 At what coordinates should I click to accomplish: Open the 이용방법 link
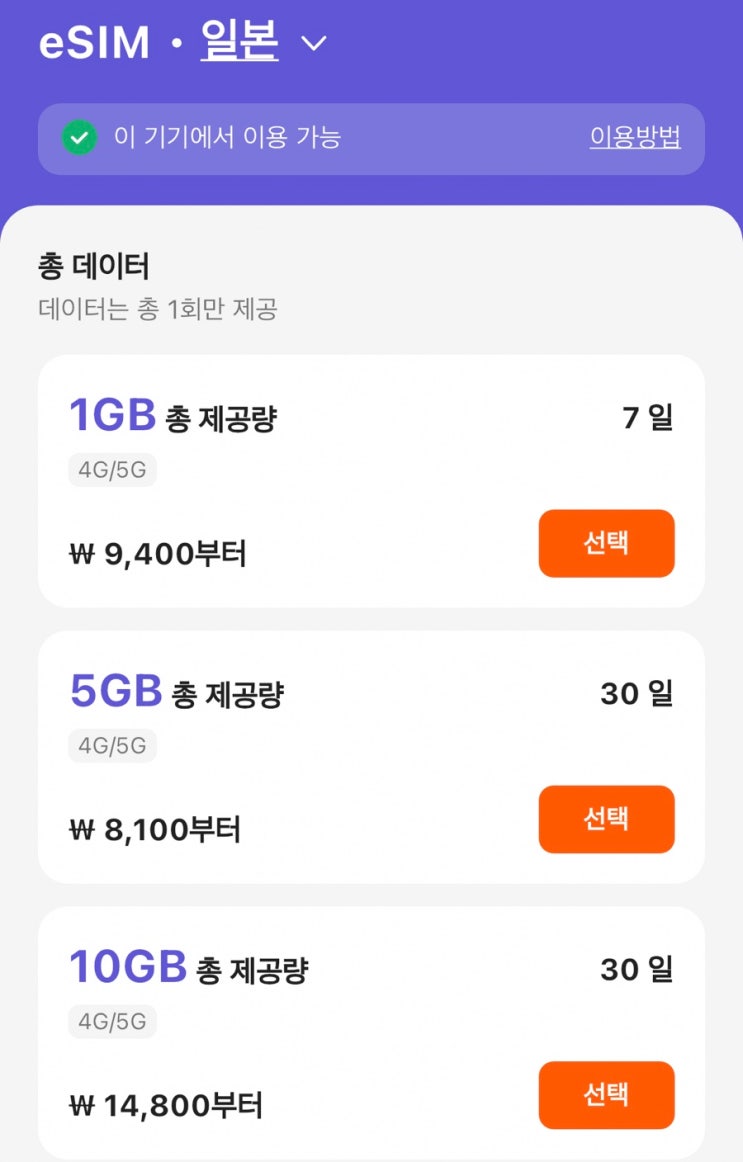click(635, 138)
